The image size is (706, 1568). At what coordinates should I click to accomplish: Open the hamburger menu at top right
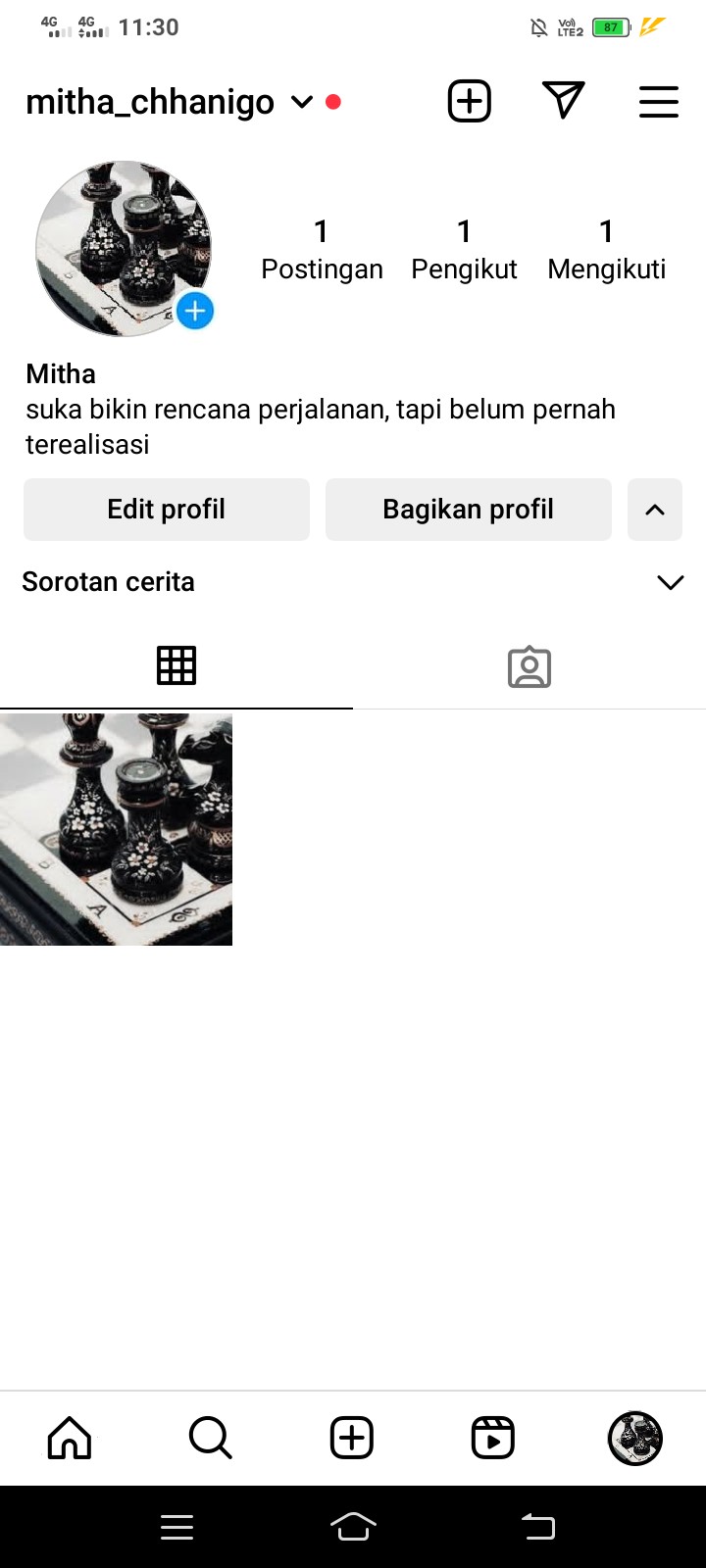[658, 102]
